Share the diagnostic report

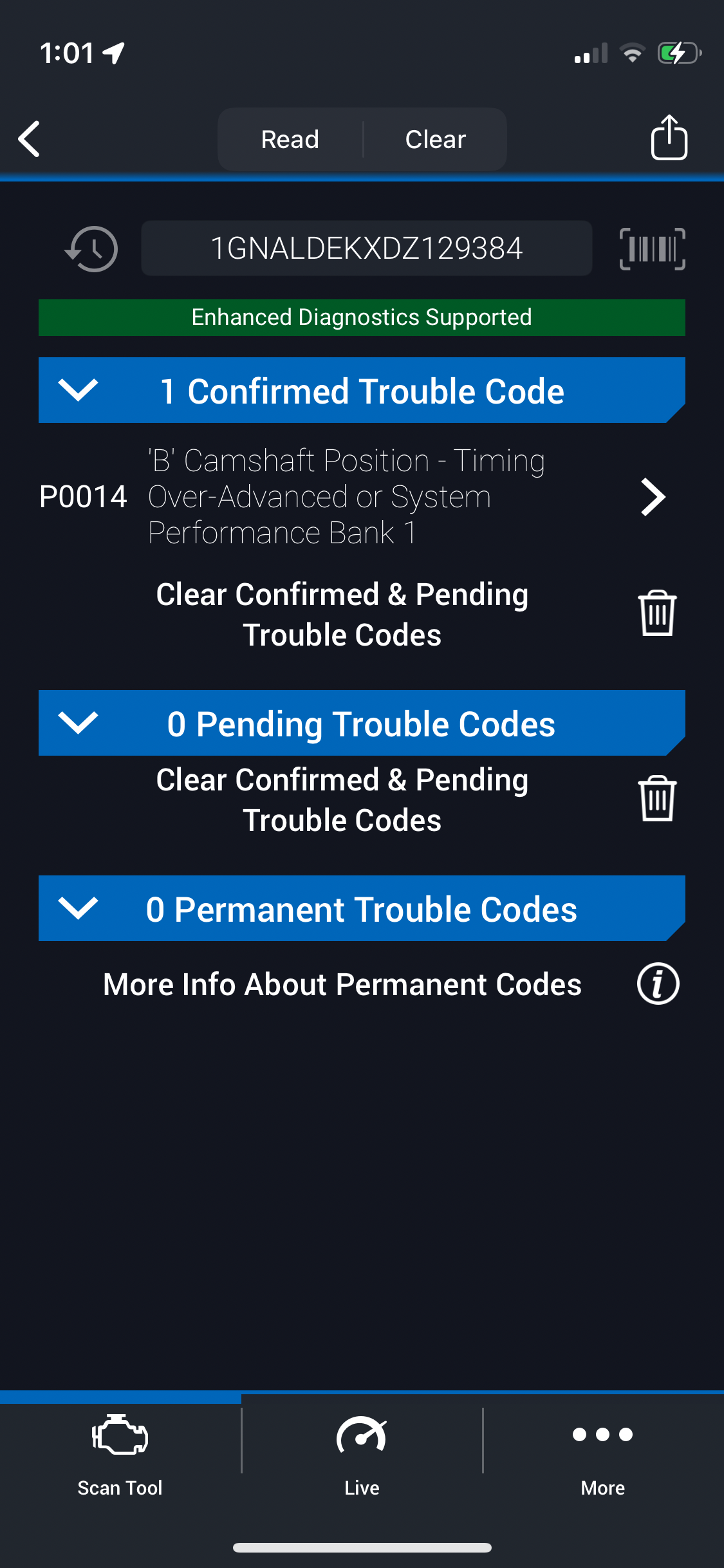[x=669, y=137]
